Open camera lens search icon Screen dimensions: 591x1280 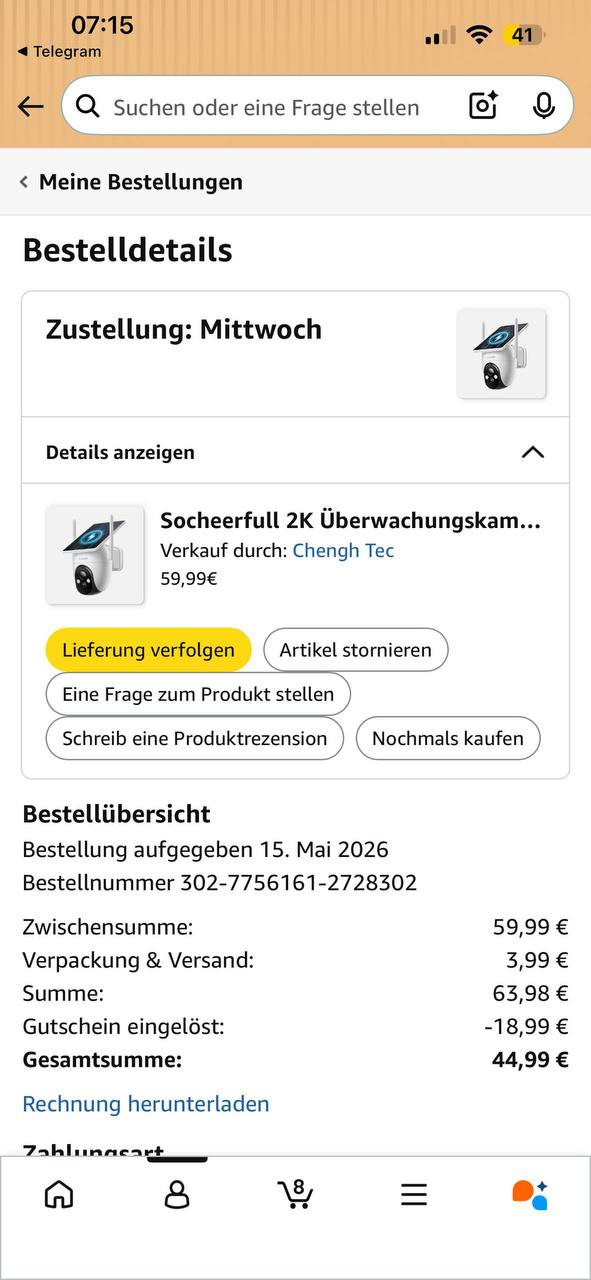(484, 106)
